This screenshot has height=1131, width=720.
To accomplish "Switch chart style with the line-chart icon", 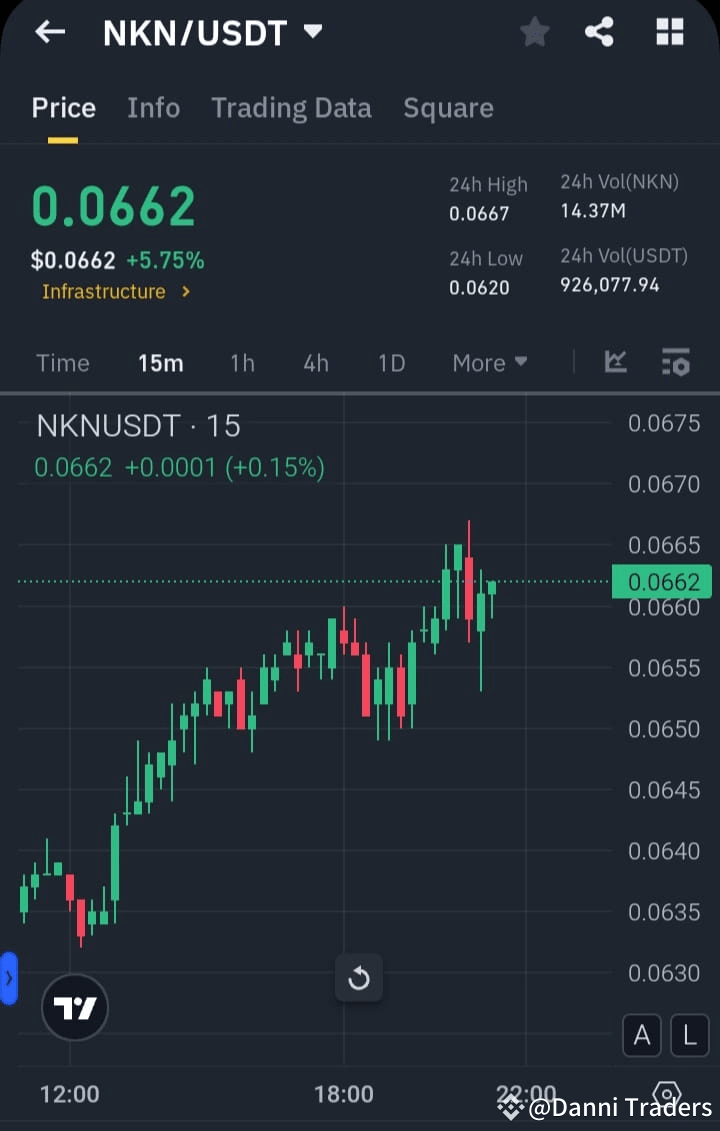I will point(615,363).
